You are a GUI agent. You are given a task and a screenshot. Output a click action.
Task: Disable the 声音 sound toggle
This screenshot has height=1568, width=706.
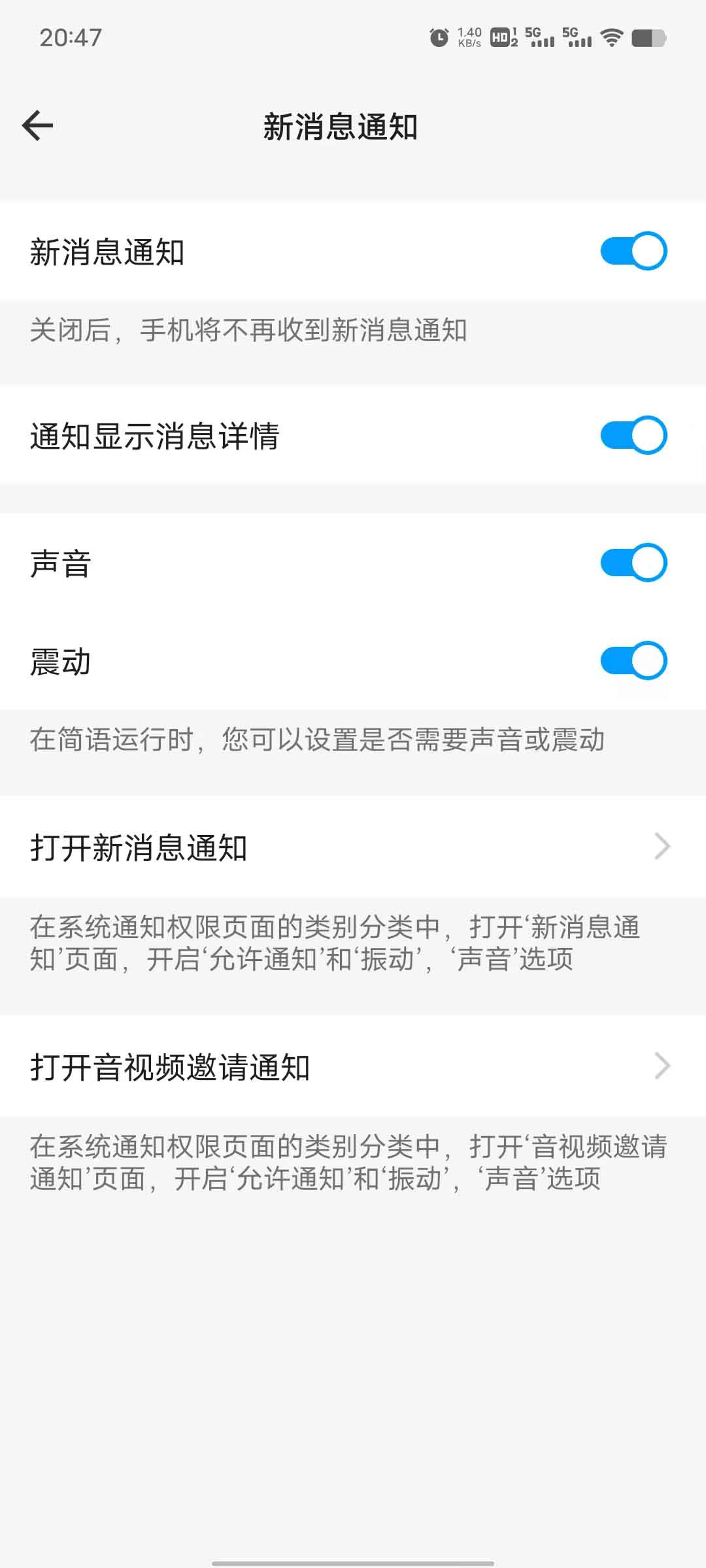[633, 562]
